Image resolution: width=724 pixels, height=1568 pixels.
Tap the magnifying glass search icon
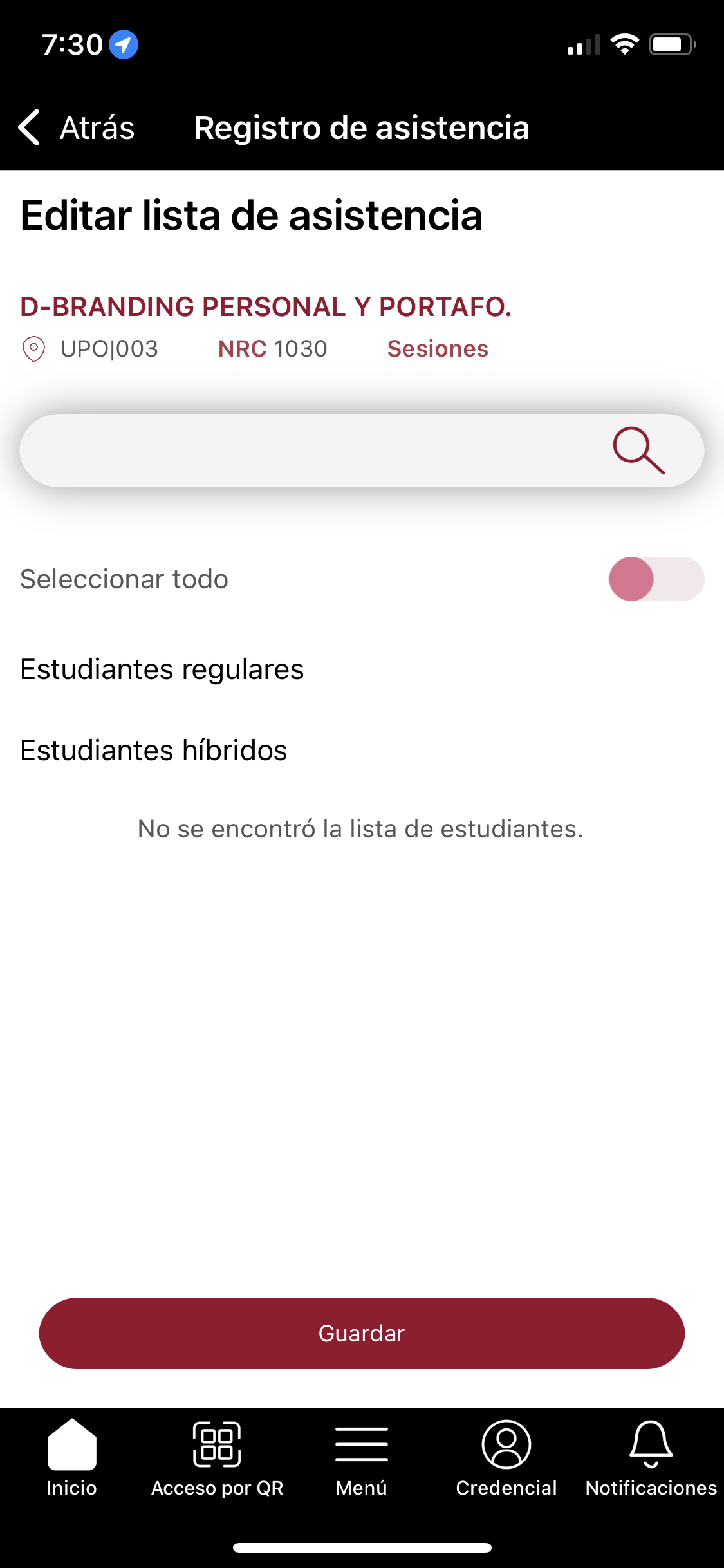click(638, 450)
